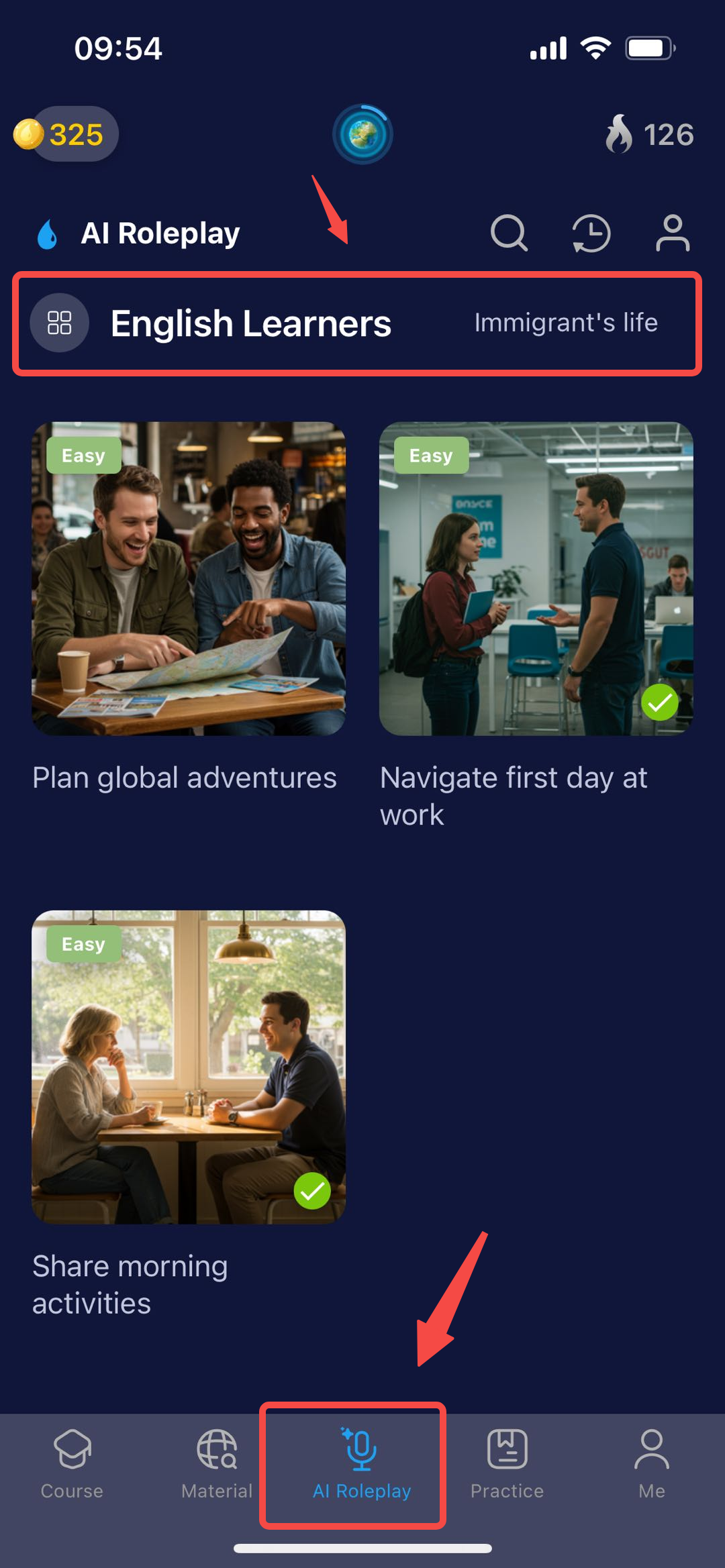Start the Plan global adventures roleplay
This screenshot has width=725, height=1568.
[x=189, y=578]
